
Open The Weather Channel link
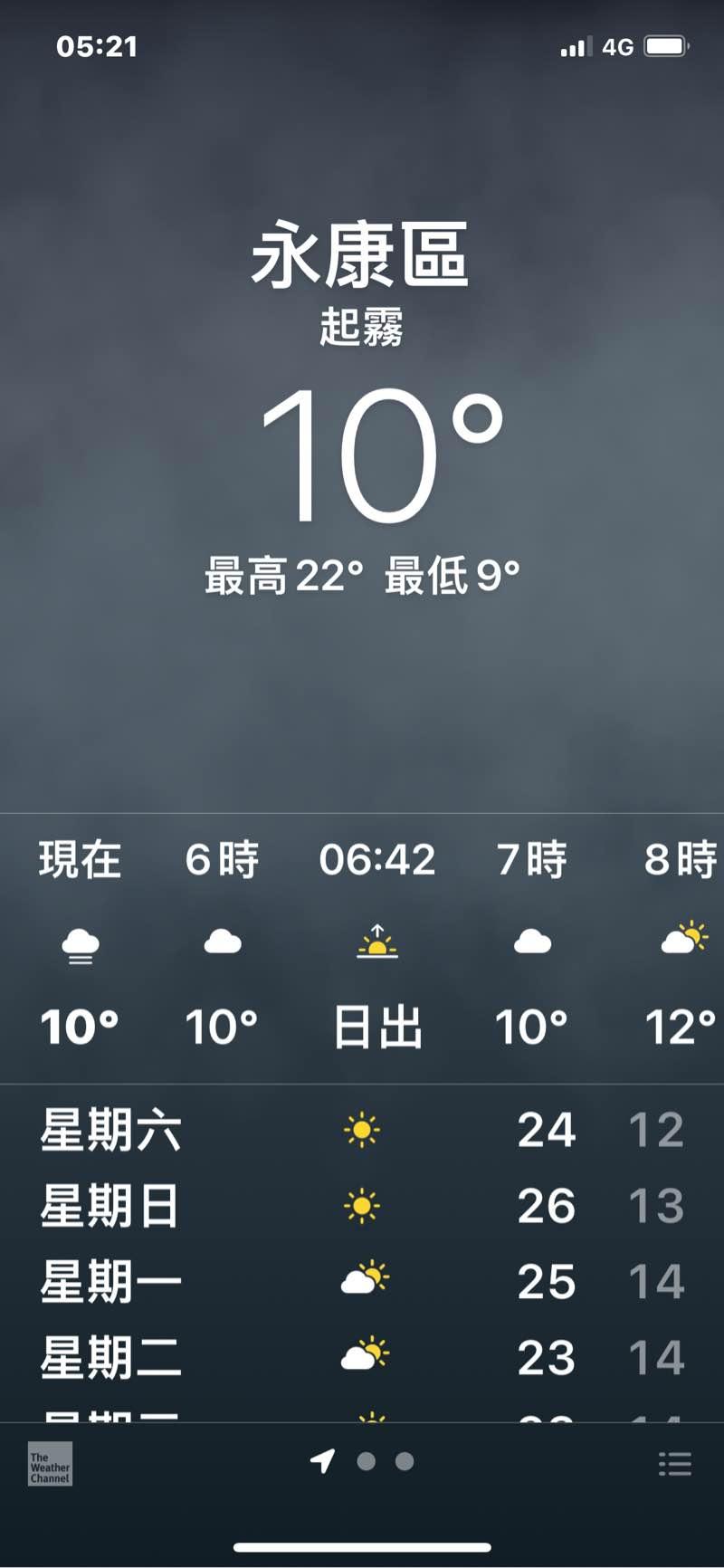click(x=50, y=1464)
